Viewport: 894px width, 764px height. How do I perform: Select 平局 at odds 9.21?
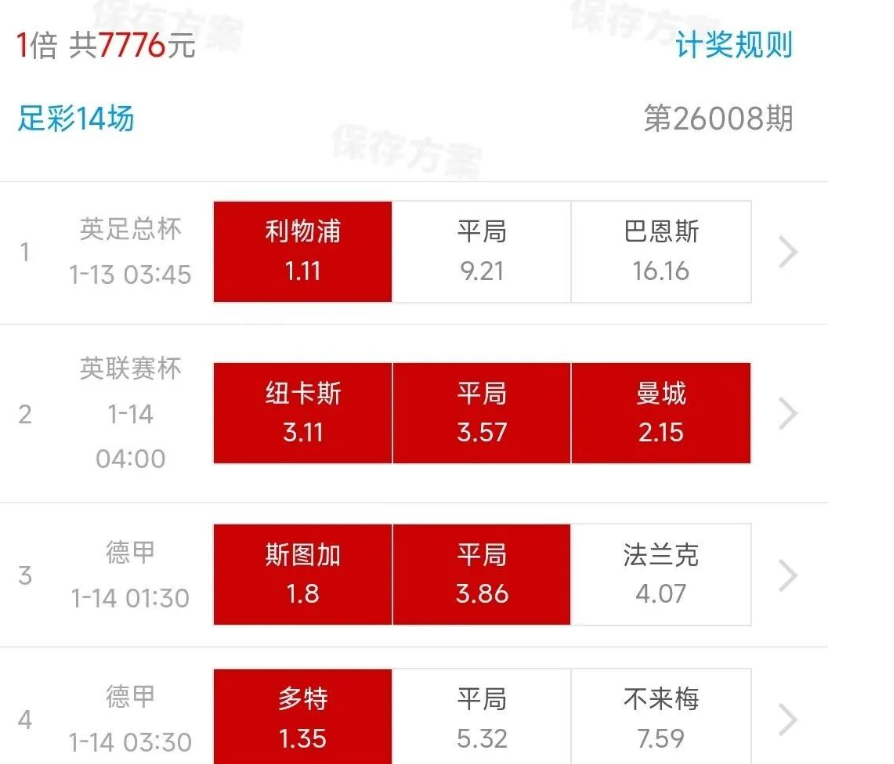481,251
